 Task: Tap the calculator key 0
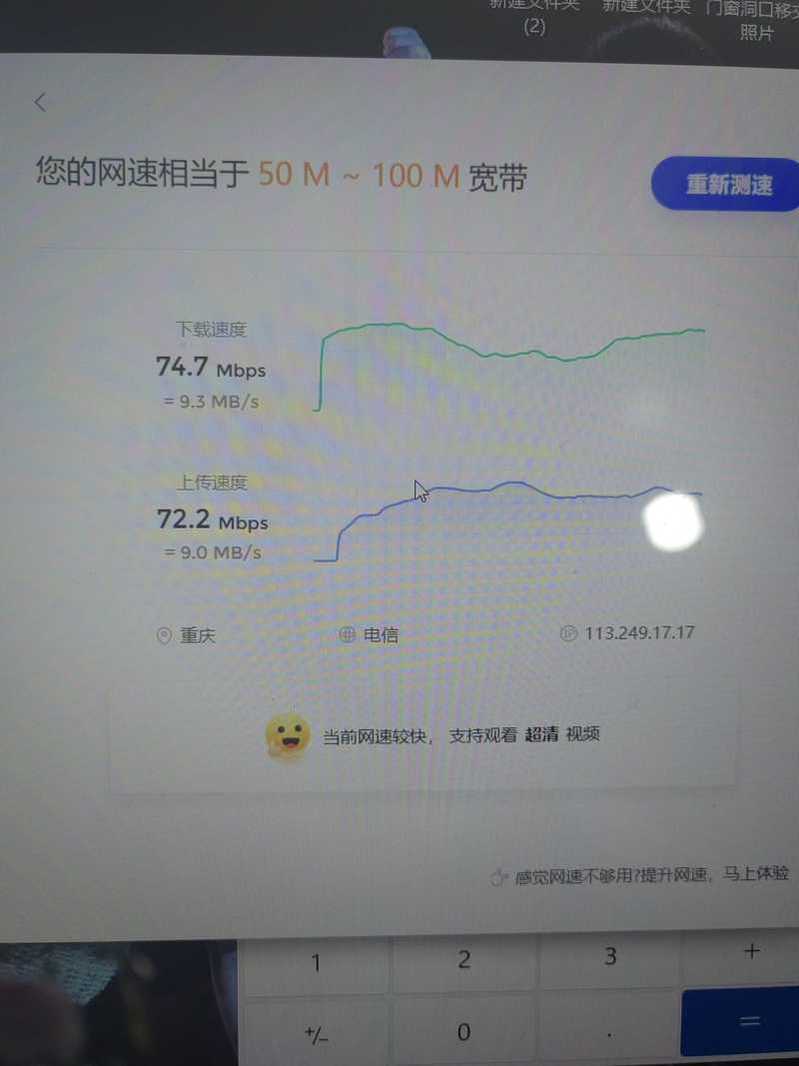(464, 1033)
